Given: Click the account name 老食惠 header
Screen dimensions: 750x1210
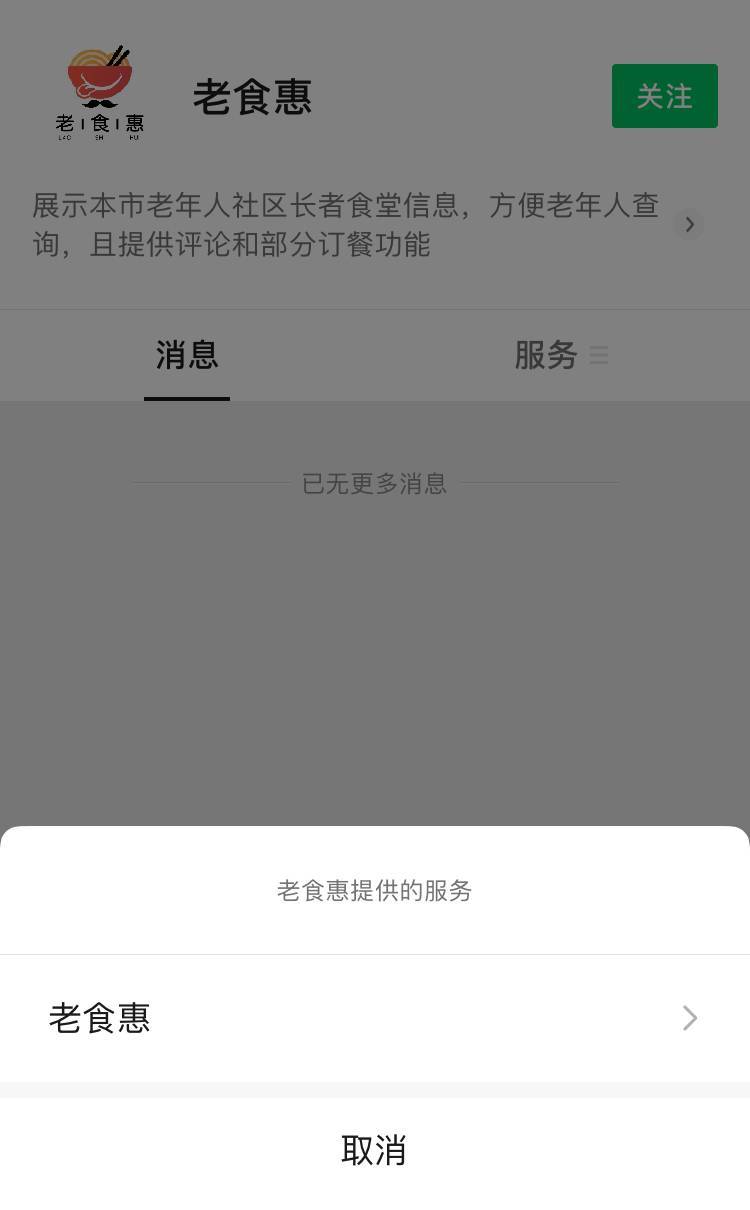Looking at the screenshot, I should pos(252,95).
